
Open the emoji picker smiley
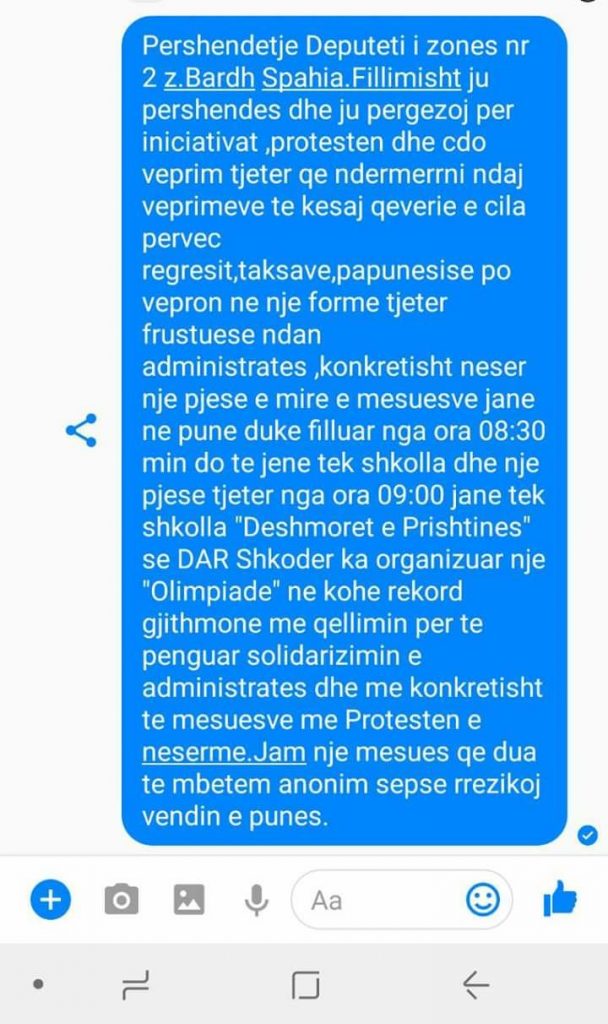pos(483,900)
